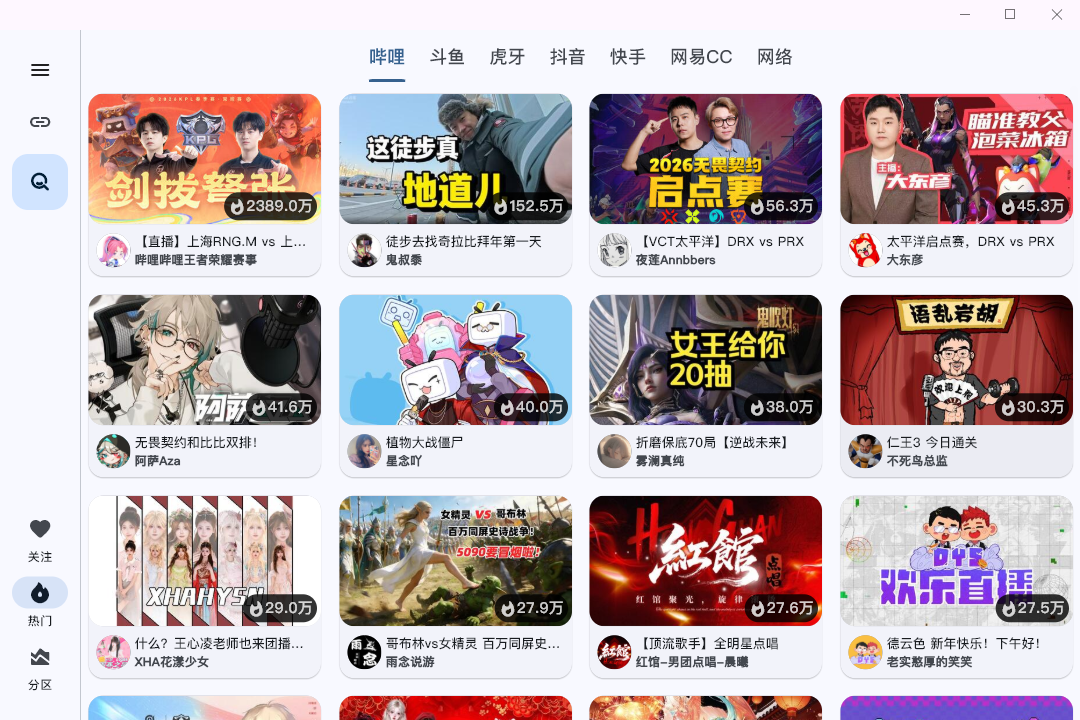Open 分区 in the sidebar

40,668
